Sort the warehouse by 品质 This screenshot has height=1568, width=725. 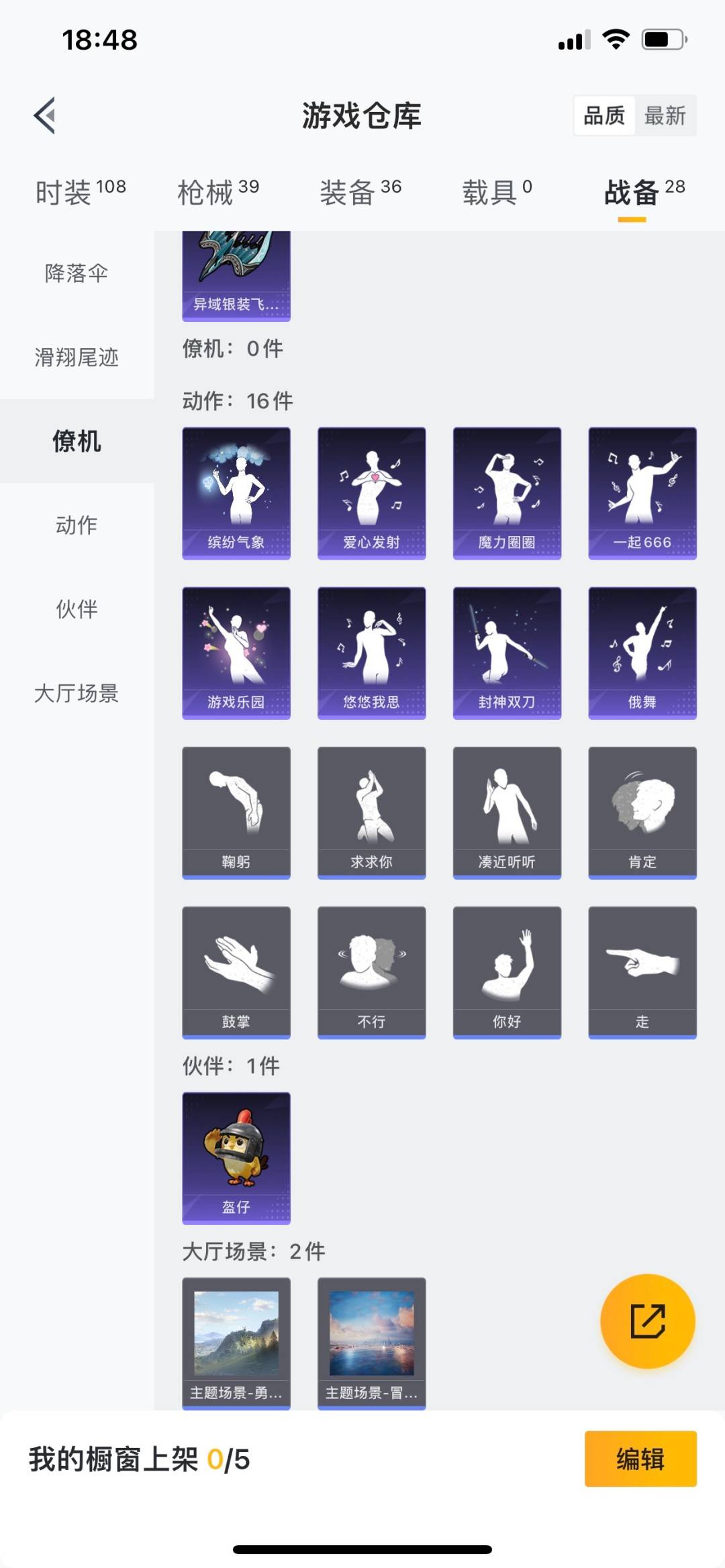(x=603, y=115)
